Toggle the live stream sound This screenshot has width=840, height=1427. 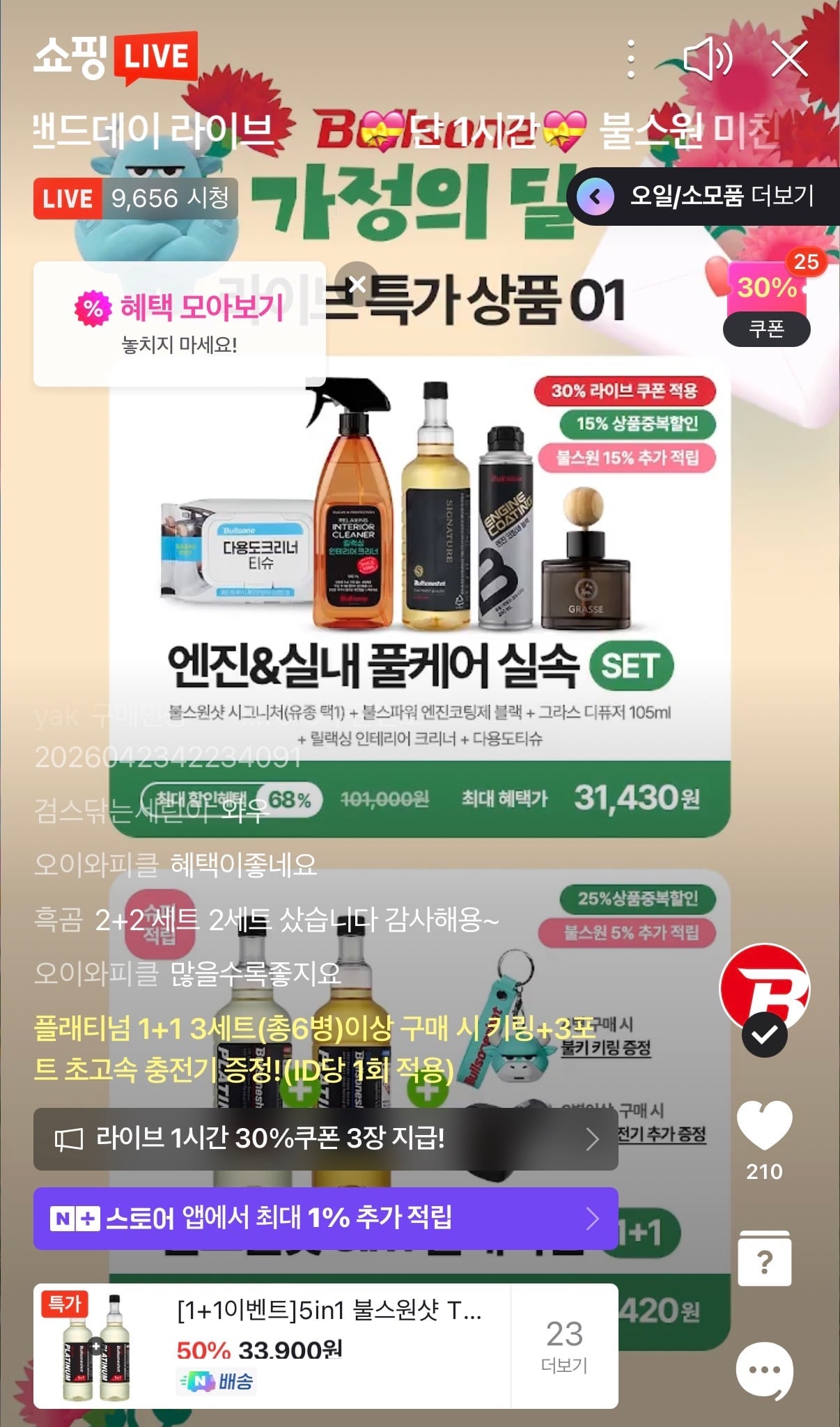pos(707,59)
